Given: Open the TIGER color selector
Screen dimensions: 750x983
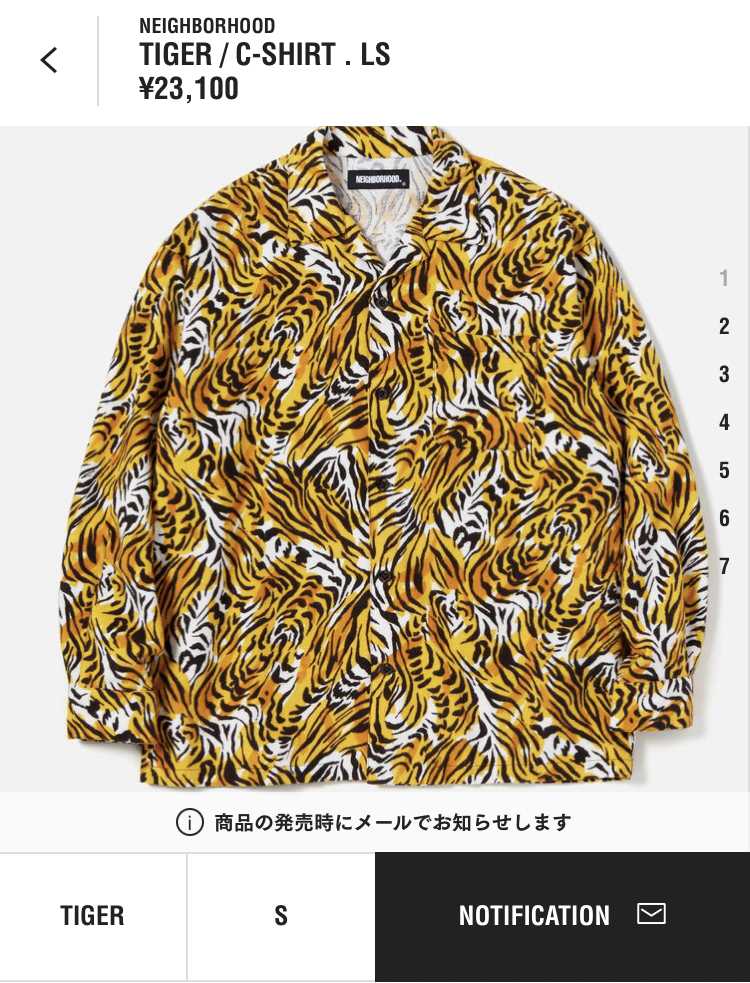Looking at the screenshot, I should tap(93, 916).
